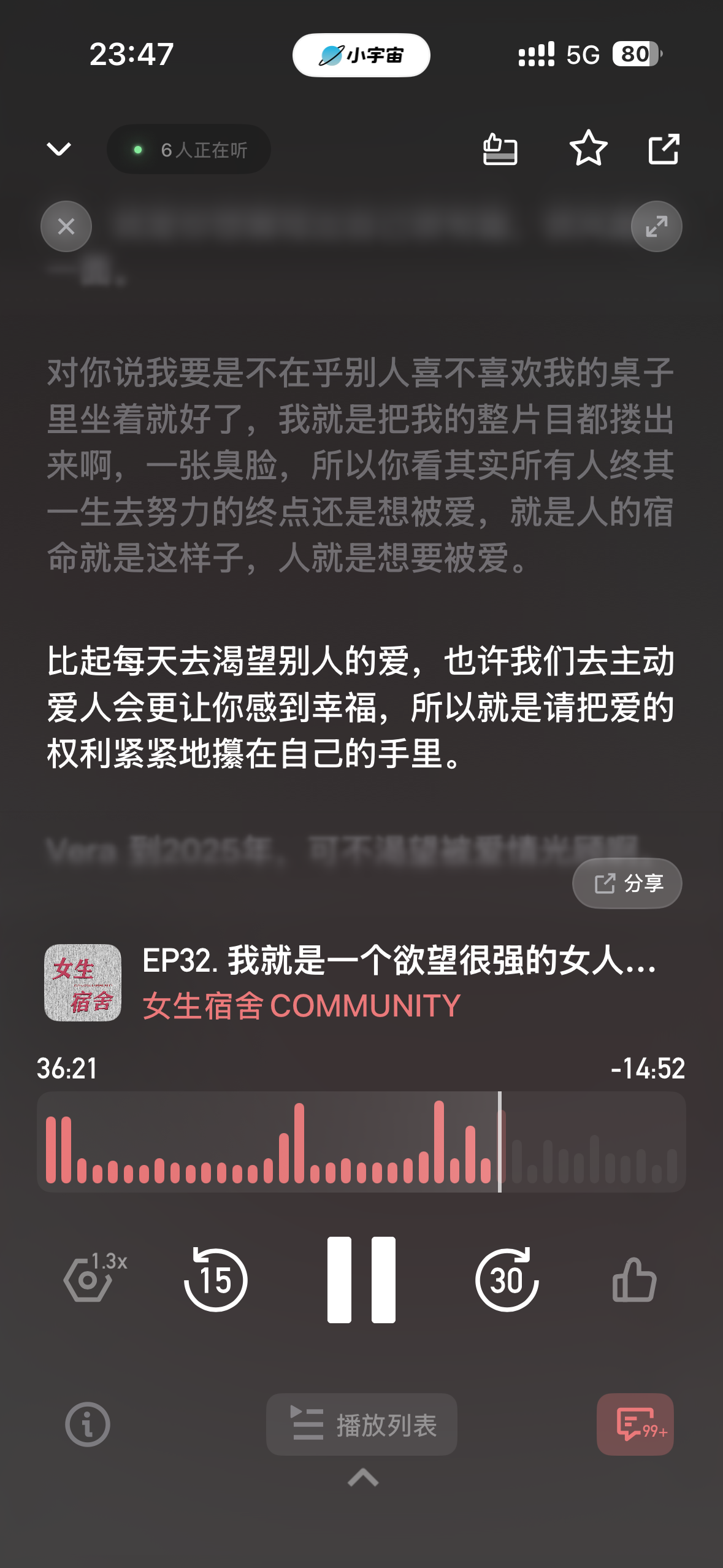This screenshot has height=1568, width=723.
Task: Open the episode info
Action: [x=88, y=1424]
